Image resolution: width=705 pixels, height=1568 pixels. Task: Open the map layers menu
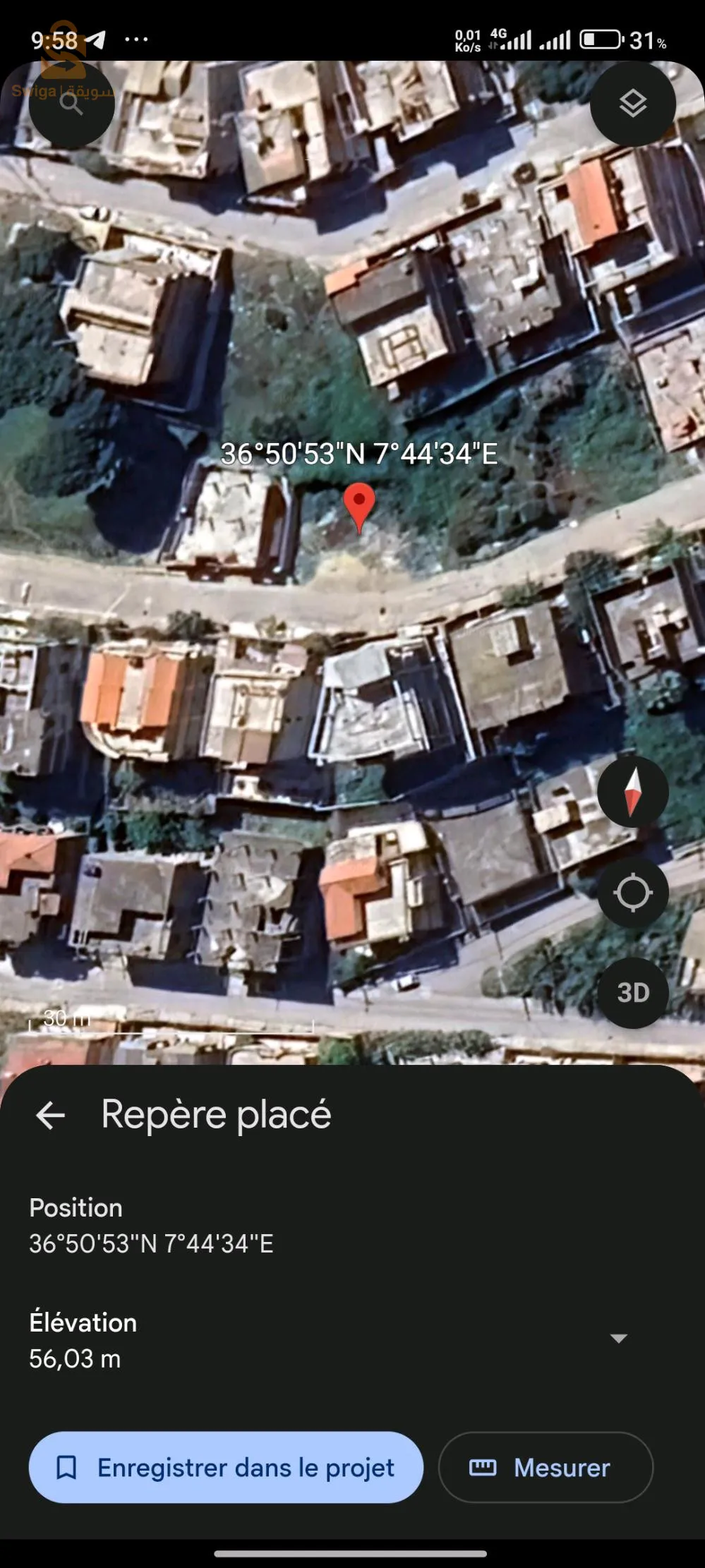coord(632,104)
